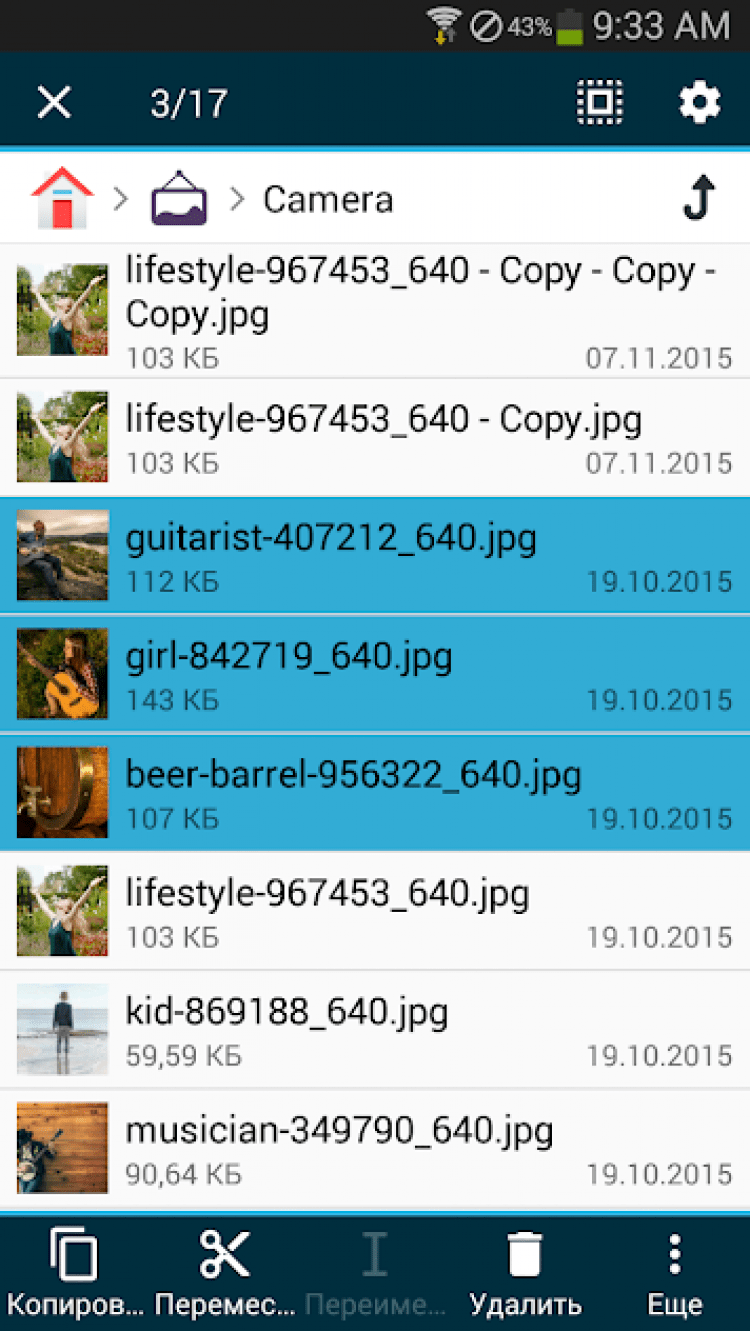Open the Еще more options menu
Image resolution: width=750 pixels, height=1331 pixels.
675,1270
